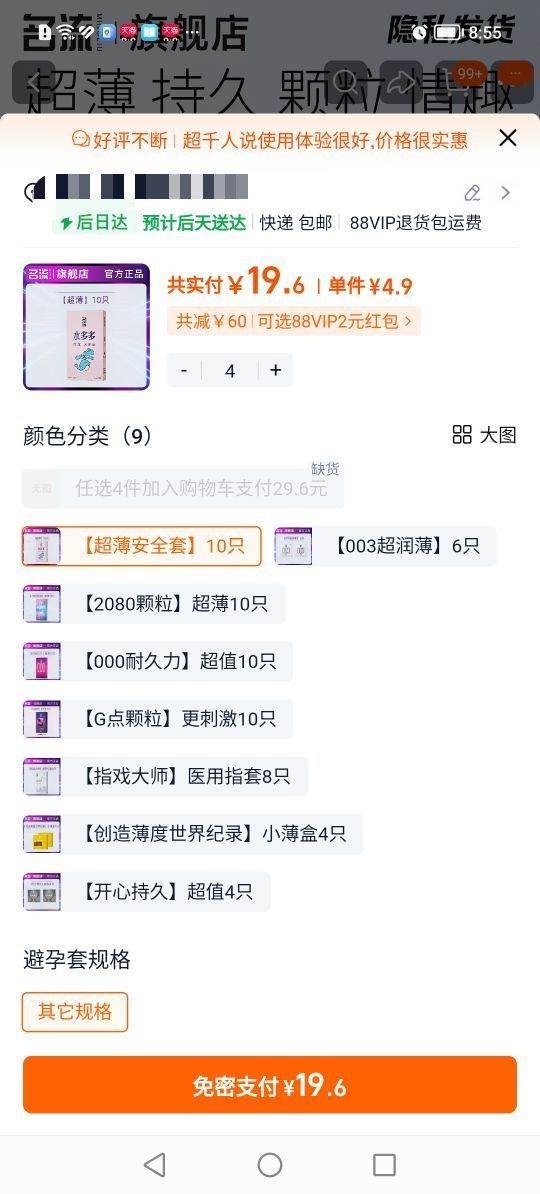Open the 共减¥60 discount details
The width and height of the screenshot is (540, 1194).
[294, 321]
